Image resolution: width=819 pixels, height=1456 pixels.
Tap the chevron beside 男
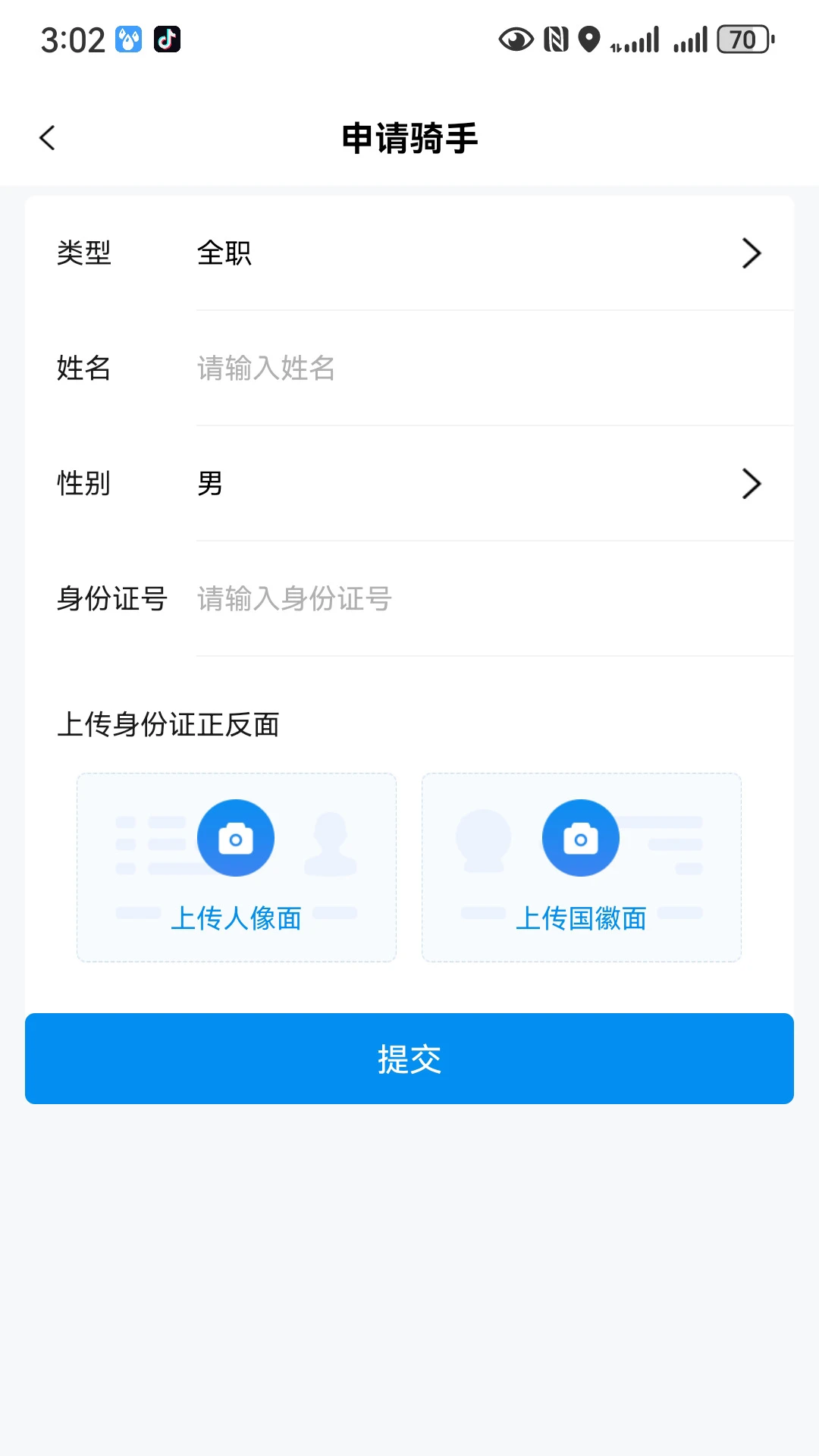[x=751, y=484]
